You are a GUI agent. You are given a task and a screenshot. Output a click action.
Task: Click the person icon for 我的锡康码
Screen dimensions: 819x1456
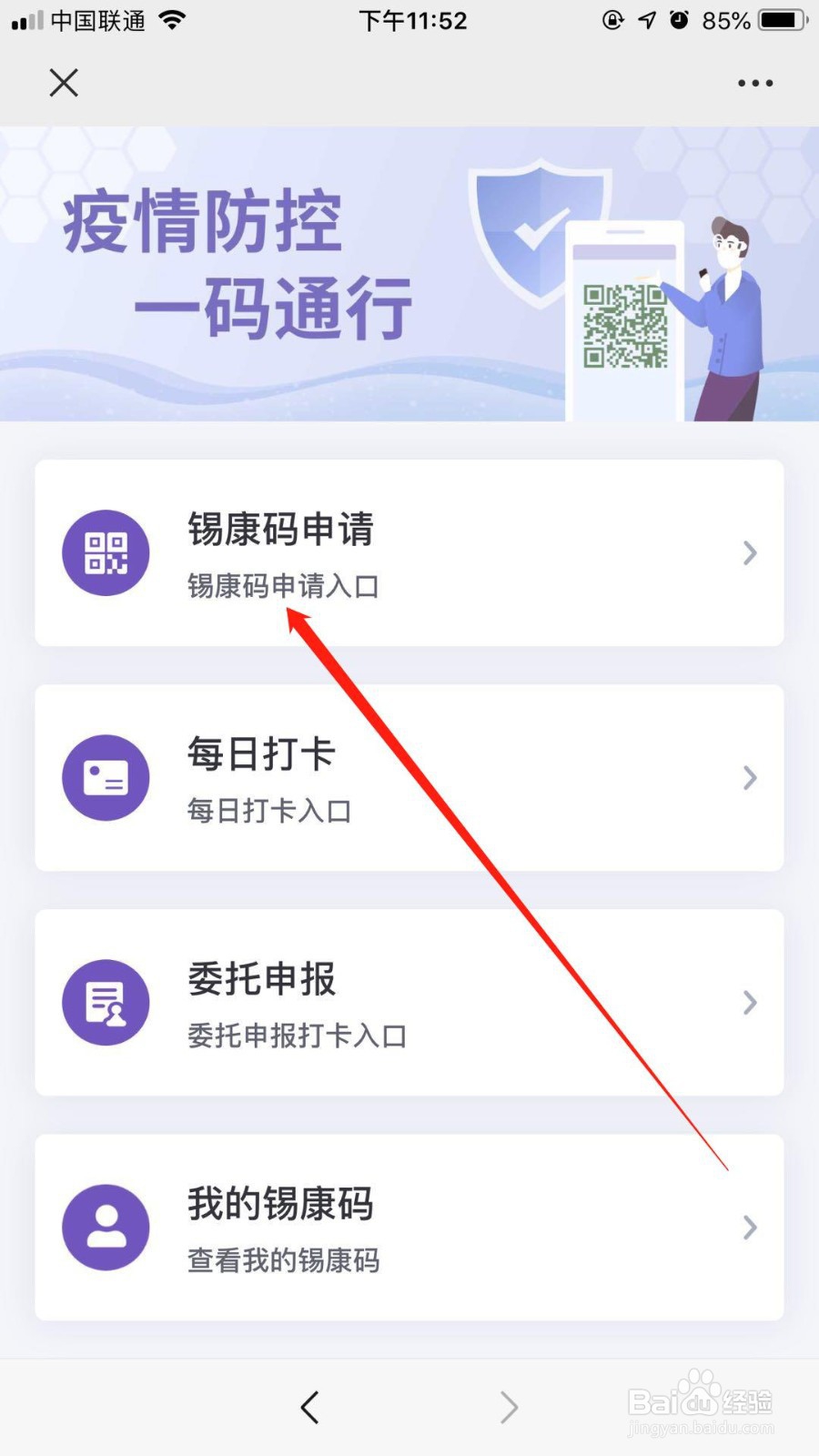tap(105, 1227)
